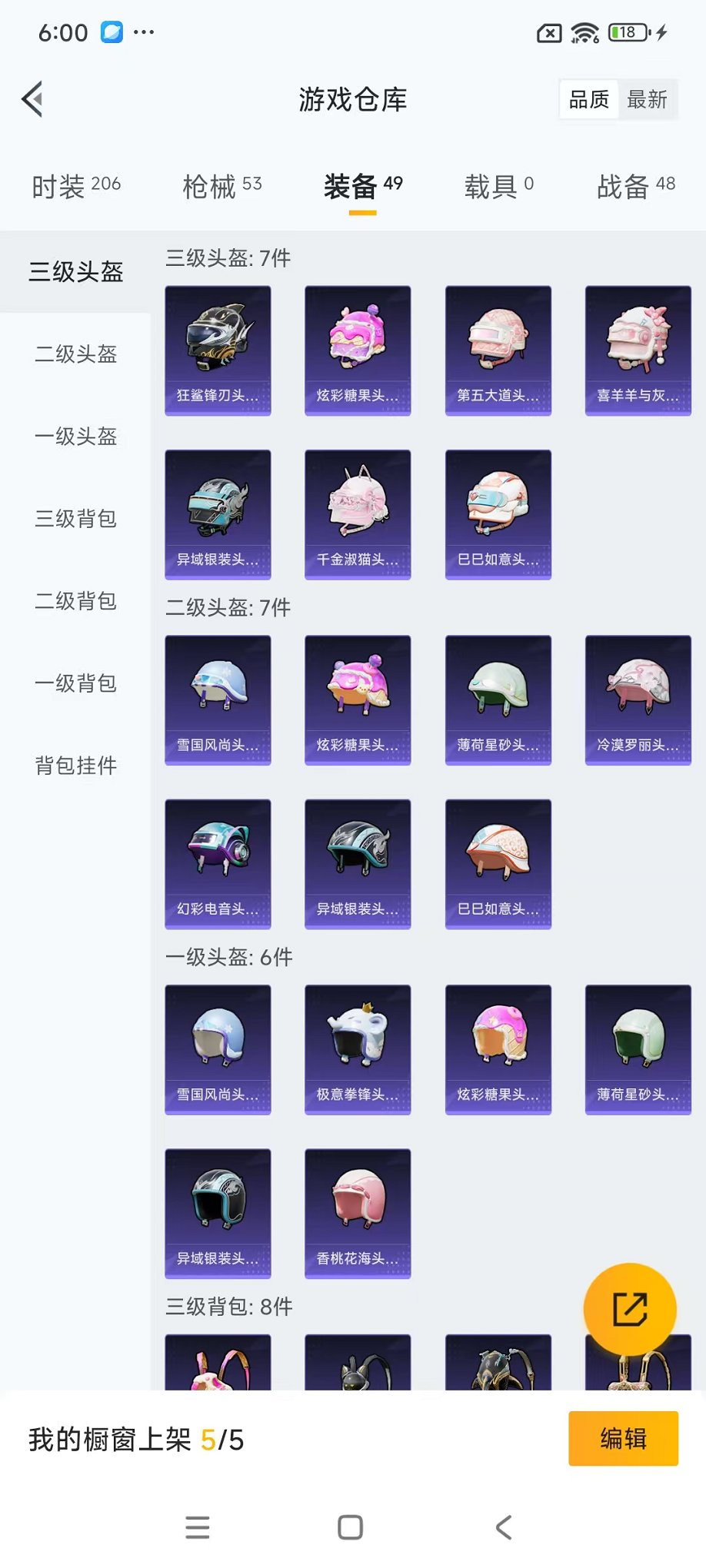Open 一级背包 category
This screenshot has height=1568, width=706.
75,683
